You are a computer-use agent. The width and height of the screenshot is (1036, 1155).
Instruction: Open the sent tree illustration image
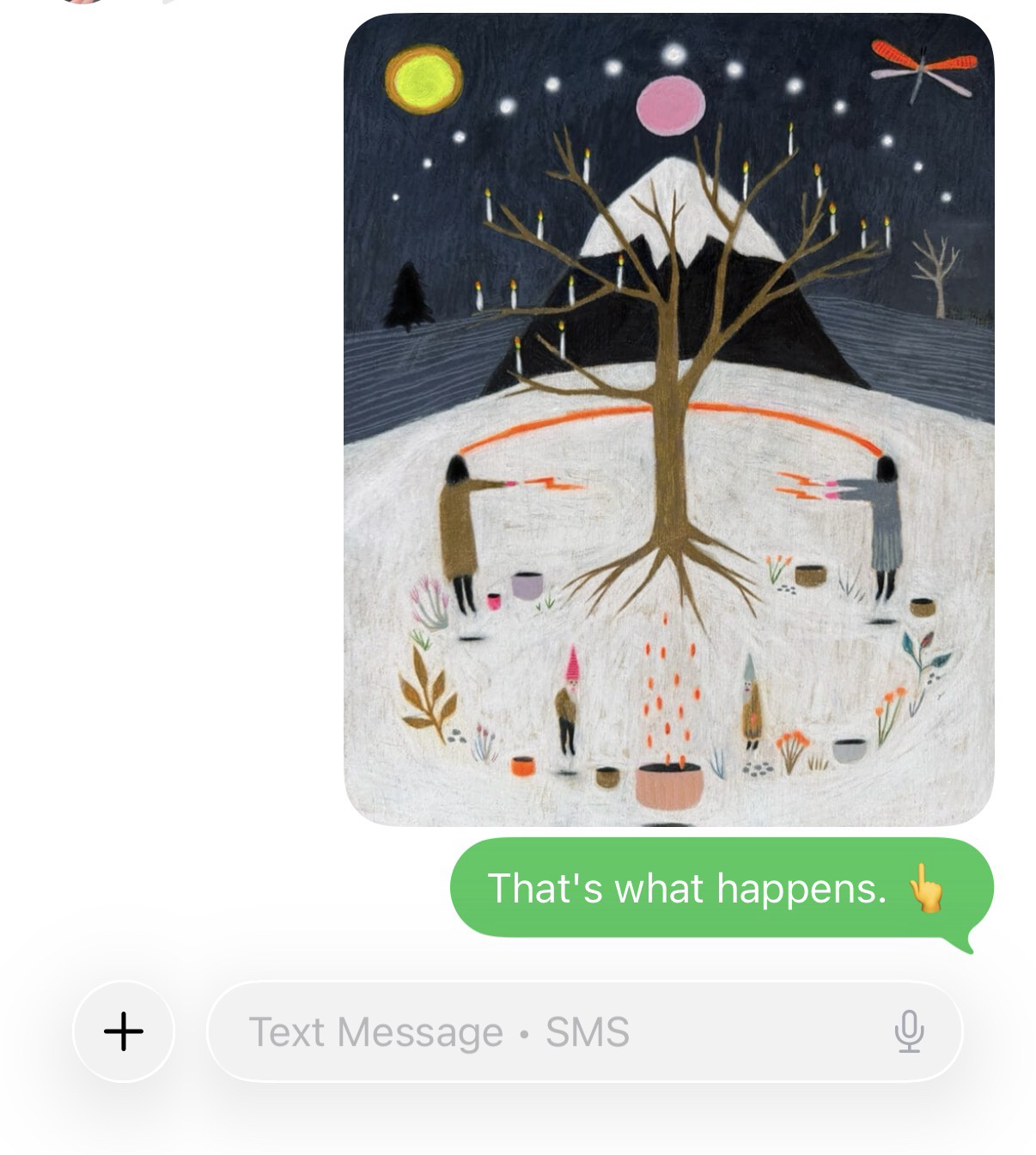tap(668, 419)
